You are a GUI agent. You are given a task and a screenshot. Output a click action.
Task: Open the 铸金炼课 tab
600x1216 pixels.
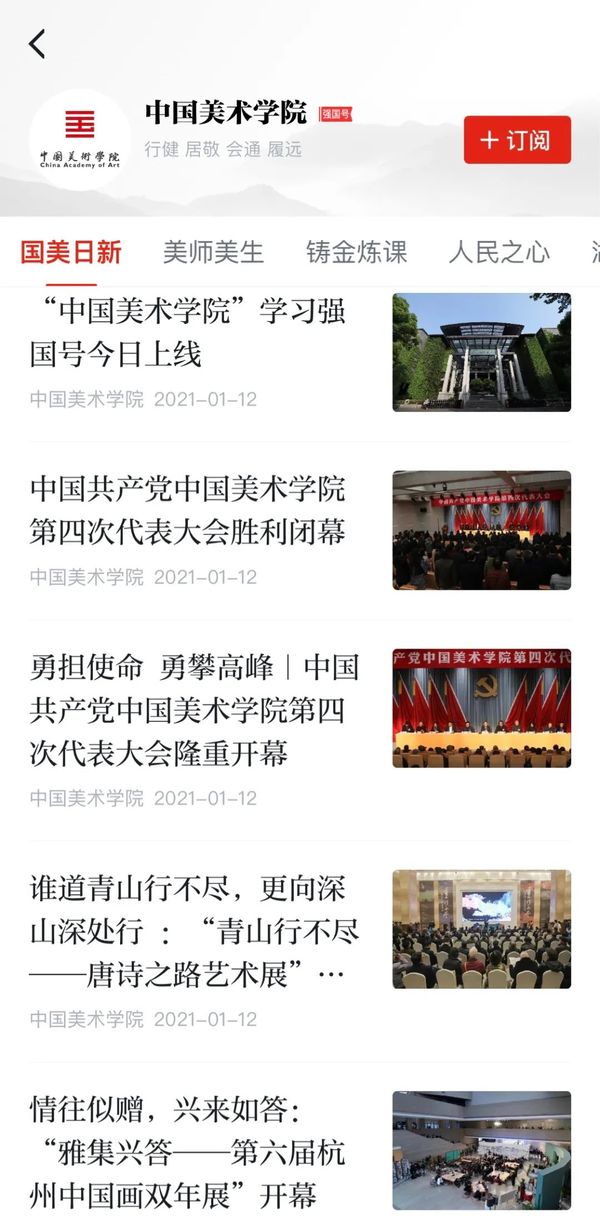click(356, 252)
